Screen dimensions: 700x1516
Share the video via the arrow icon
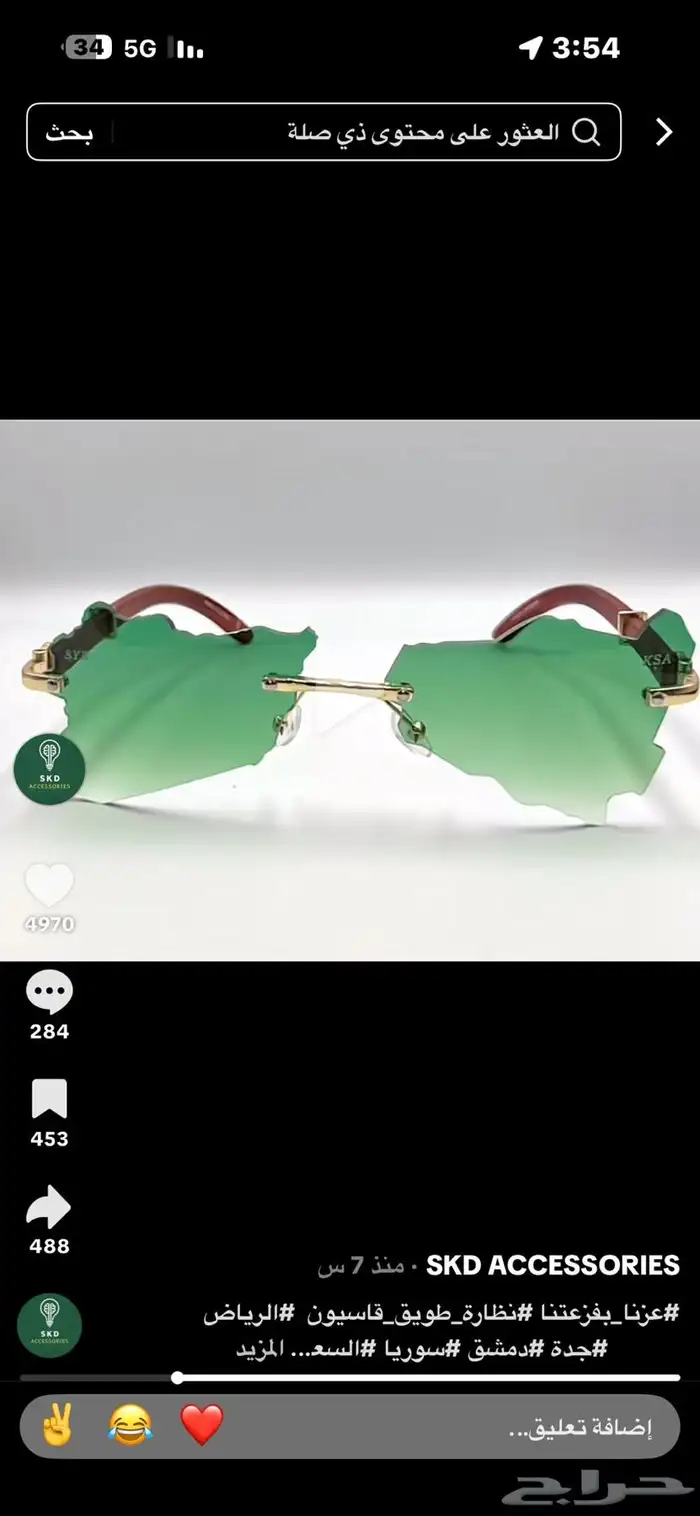pos(49,1208)
